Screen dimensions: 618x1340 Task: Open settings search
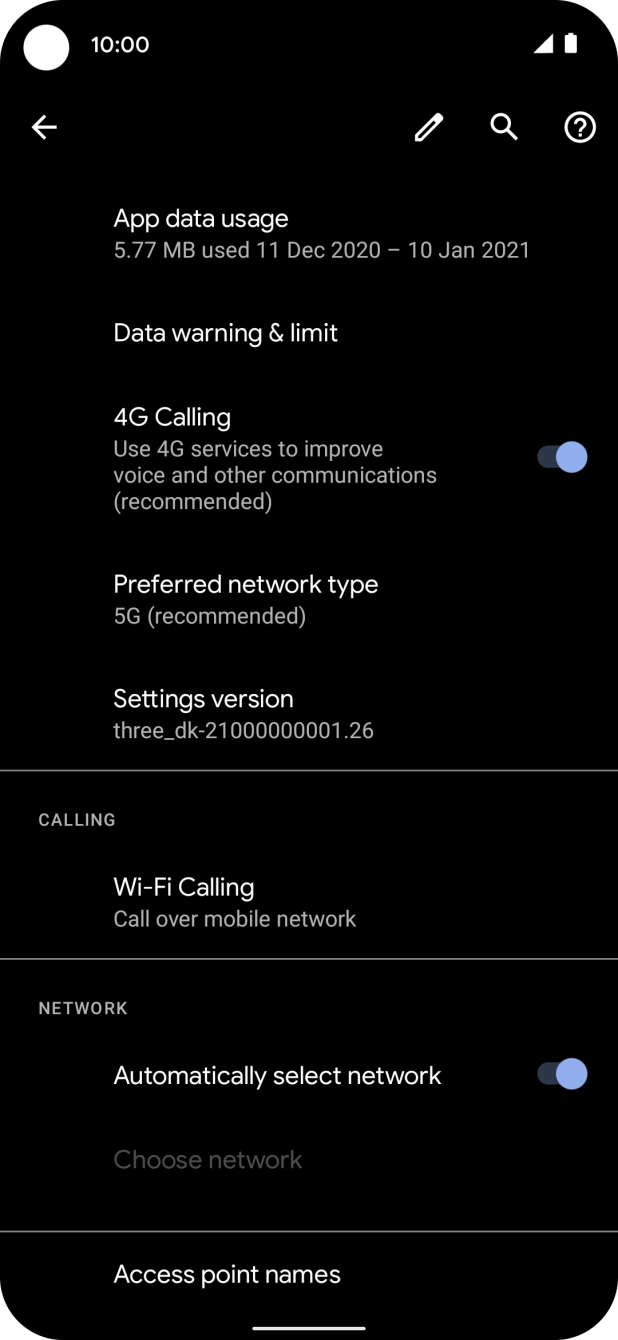pyautogui.click(x=504, y=127)
